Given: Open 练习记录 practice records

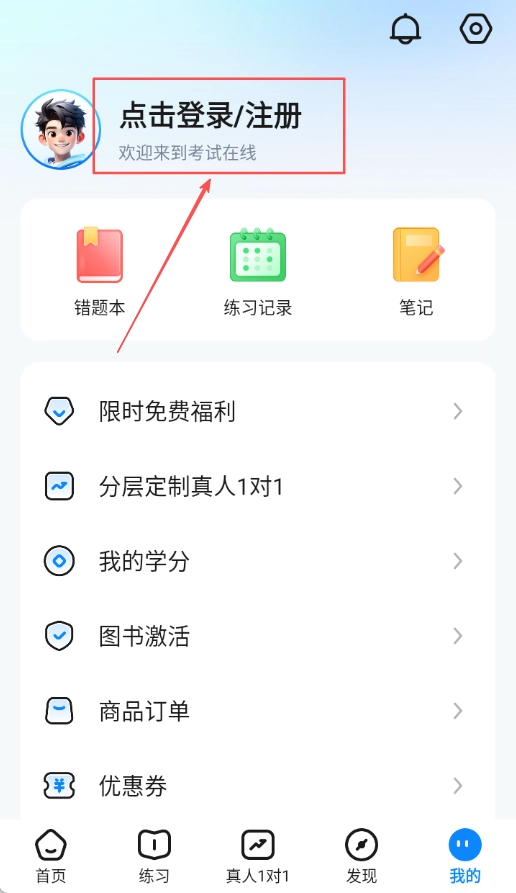Looking at the screenshot, I should point(257,271).
